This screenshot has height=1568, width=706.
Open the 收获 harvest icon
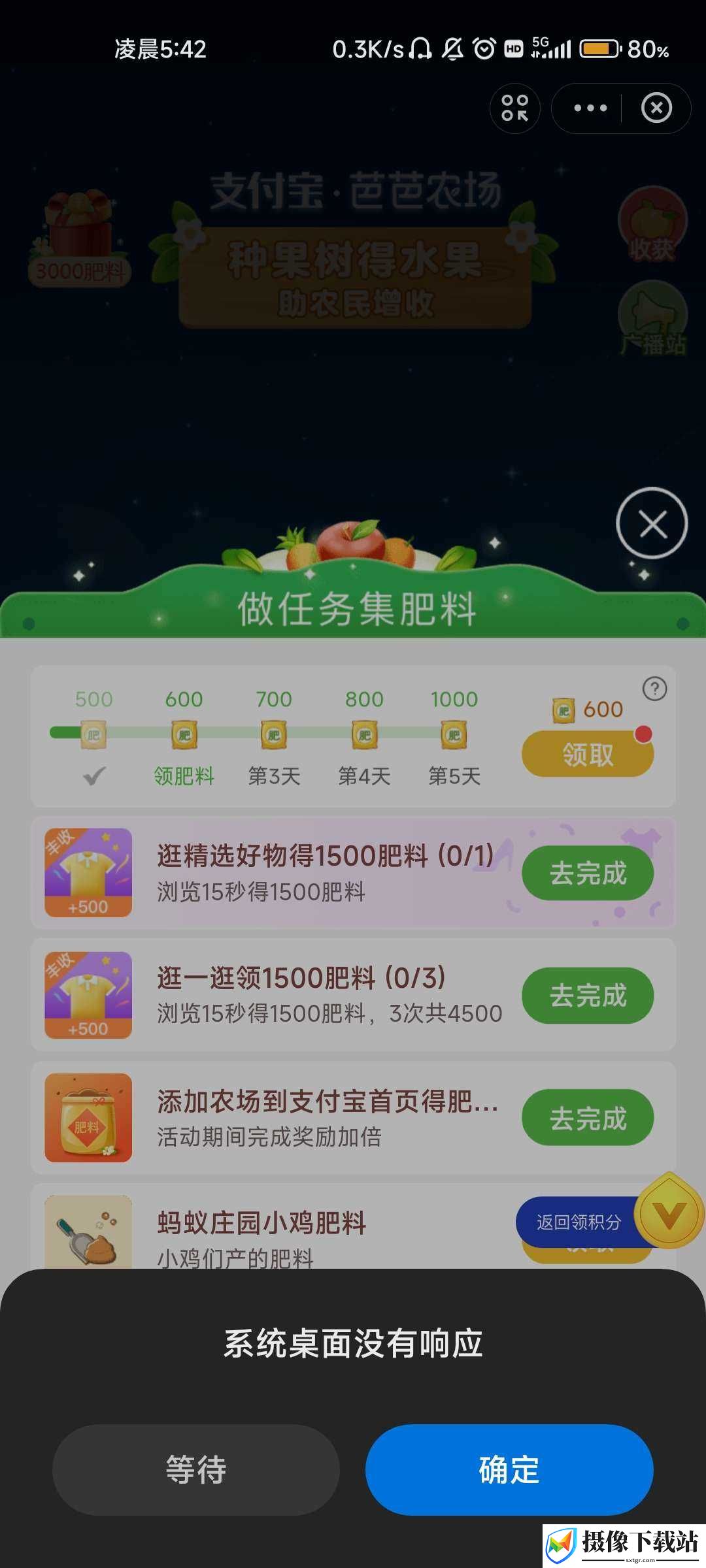coord(652,223)
